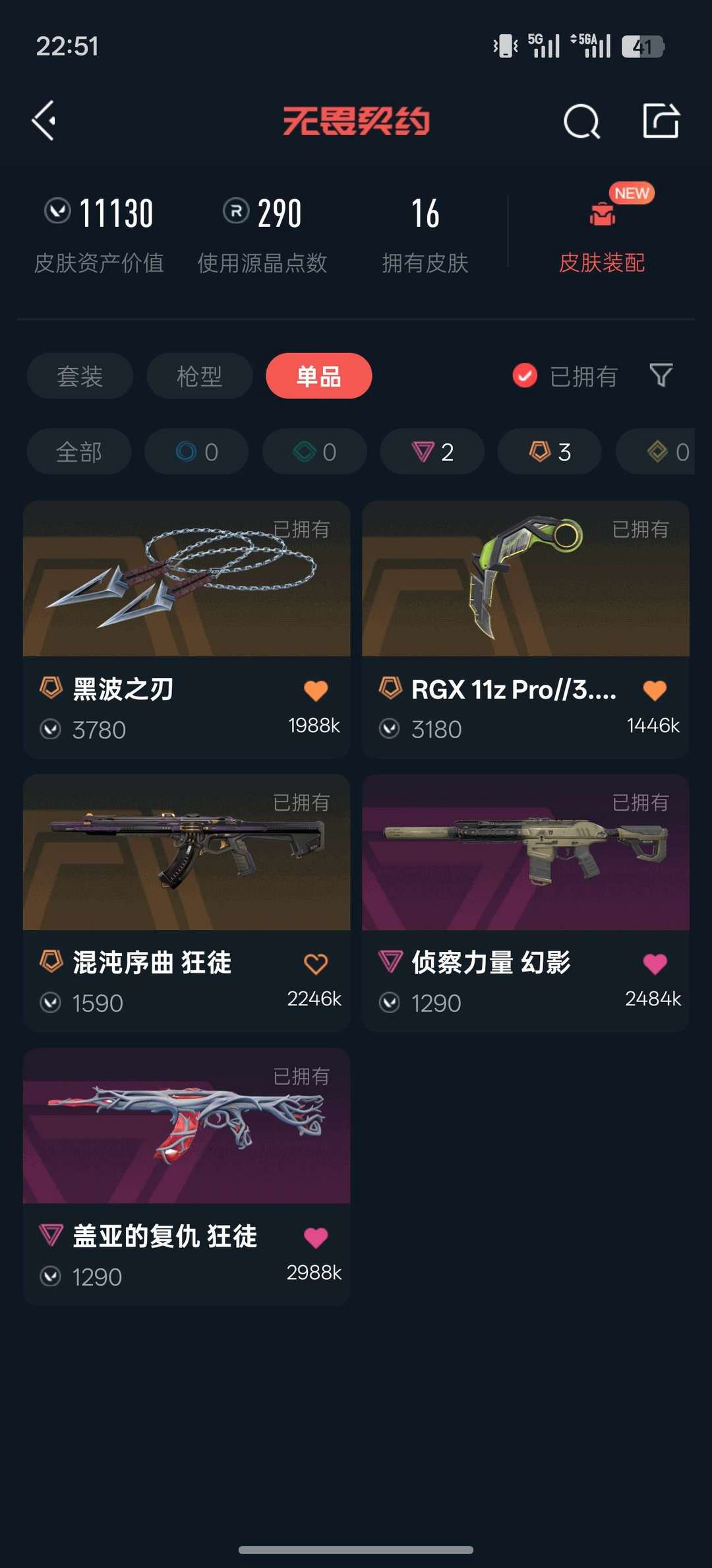Filter by the purple tier chip showing 2

coord(432,452)
